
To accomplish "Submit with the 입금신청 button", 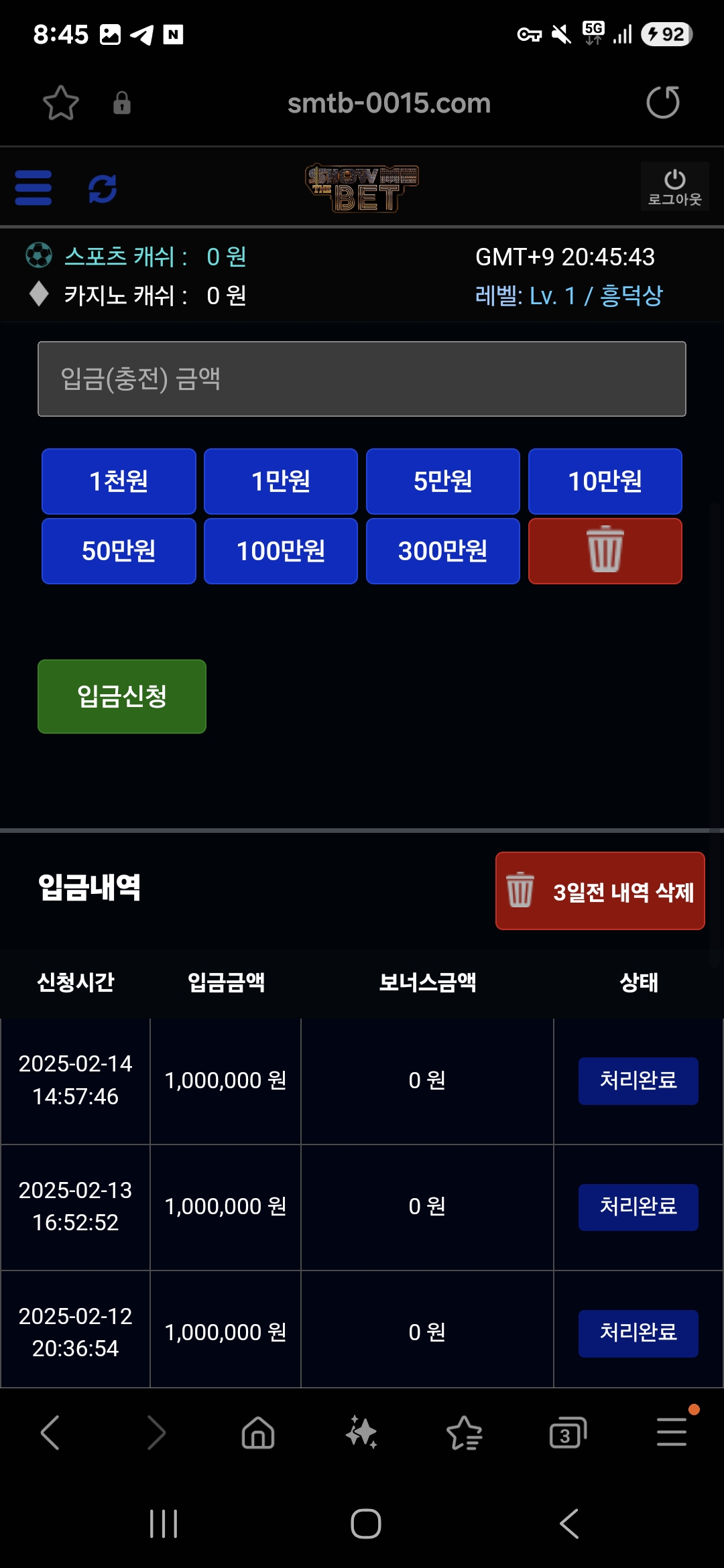I will click(x=122, y=696).
